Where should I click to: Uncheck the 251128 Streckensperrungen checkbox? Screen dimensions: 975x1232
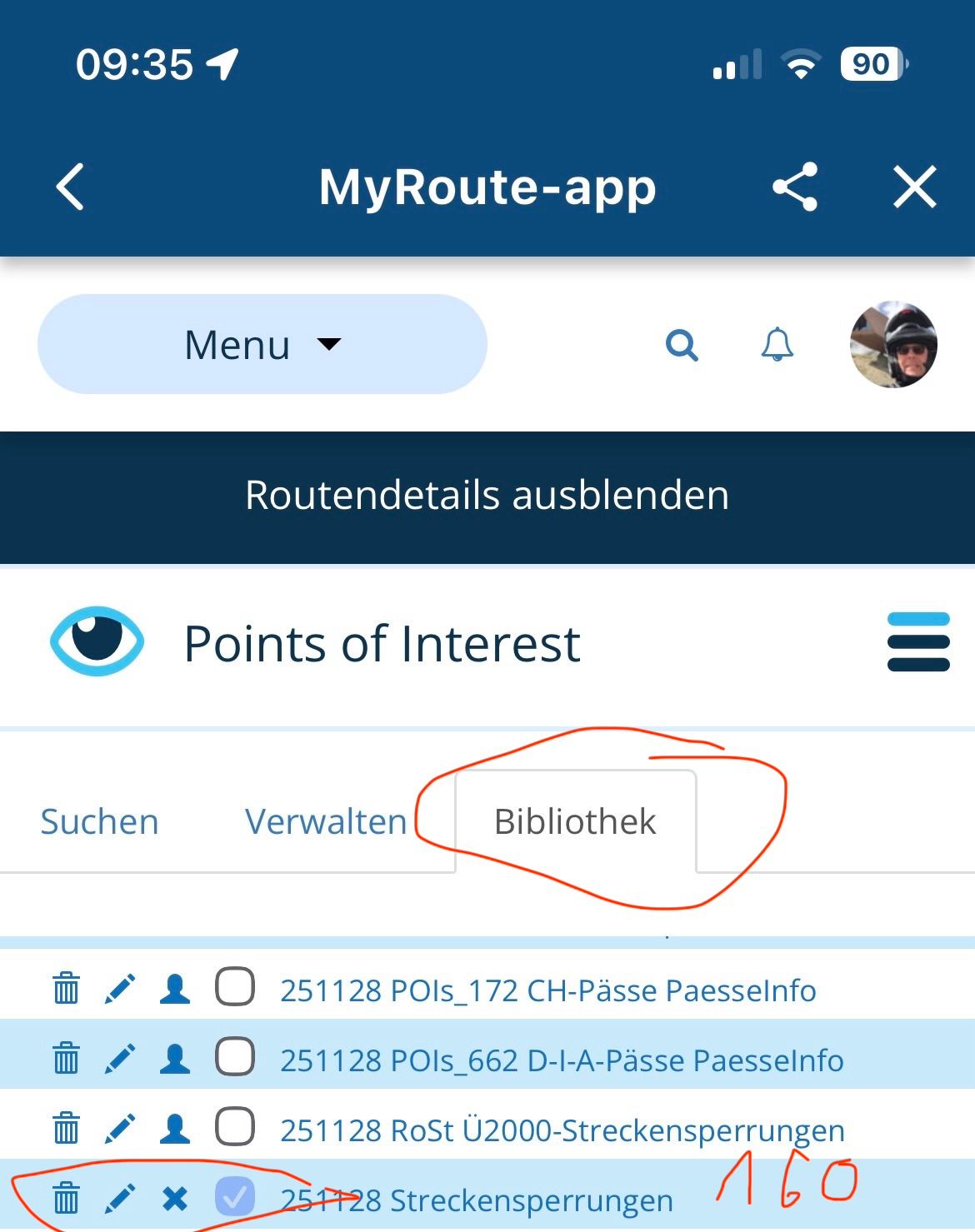235,1198
